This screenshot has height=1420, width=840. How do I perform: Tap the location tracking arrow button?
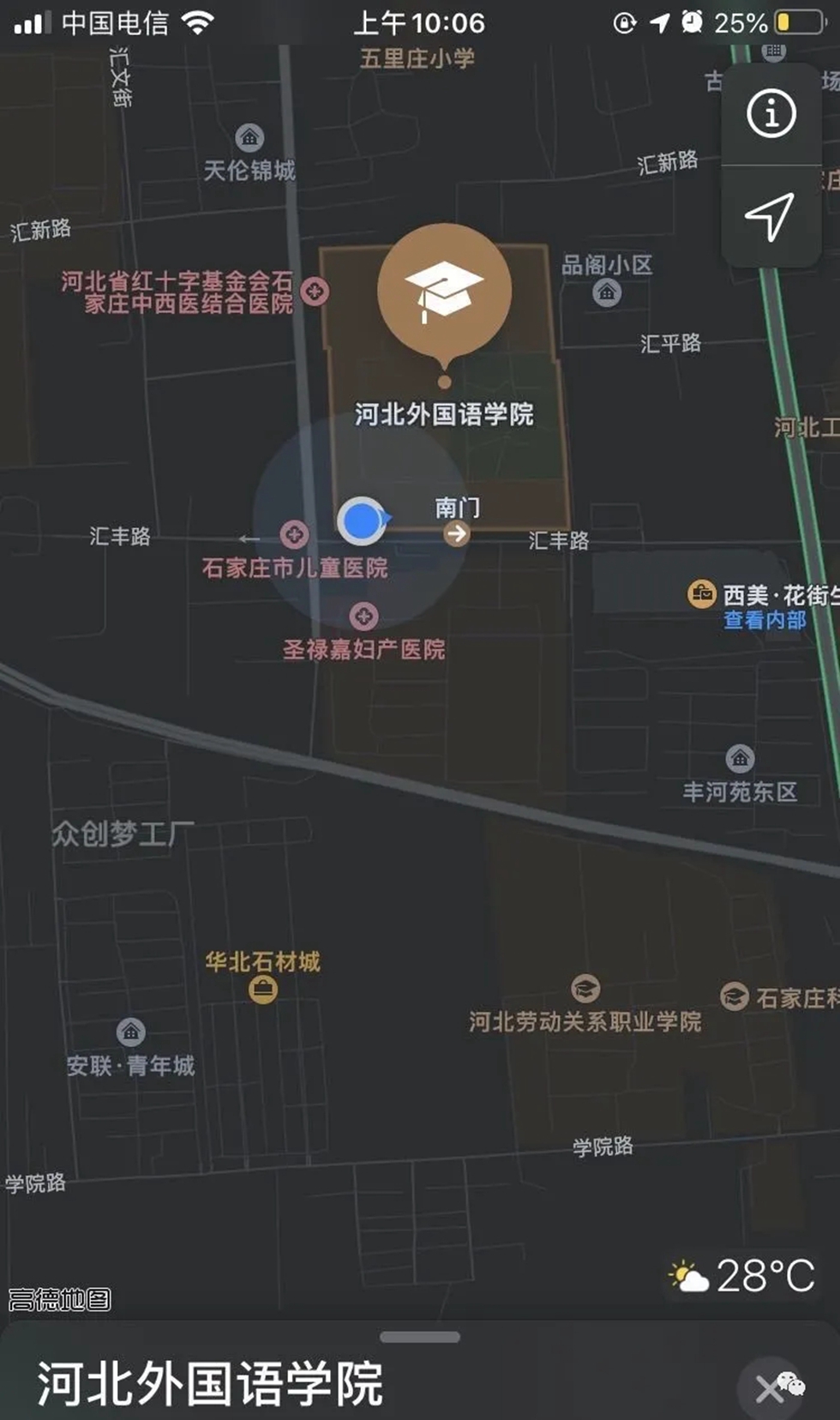tap(769, 216)
